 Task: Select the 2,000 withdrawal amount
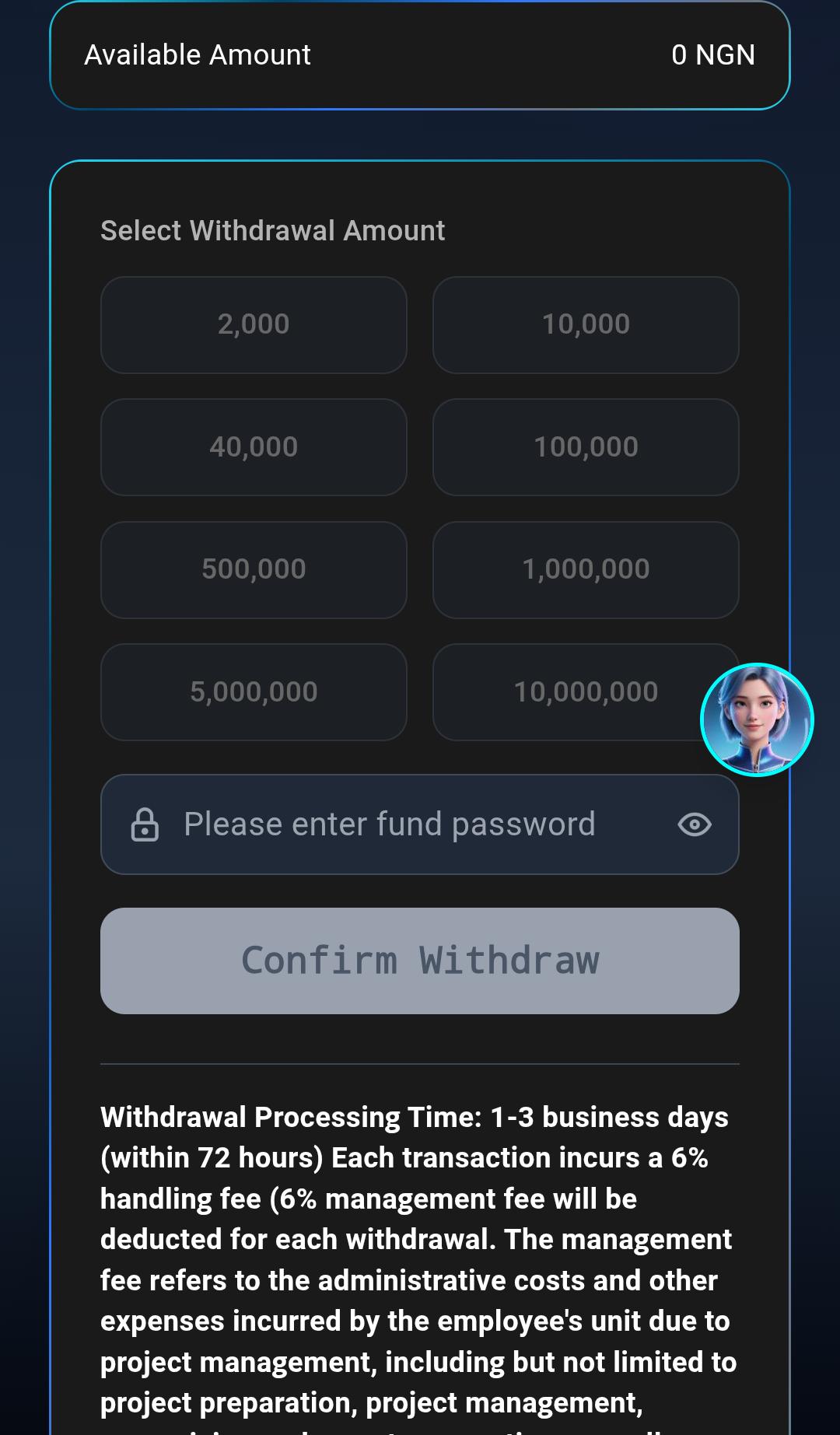[x=254, y=324]
